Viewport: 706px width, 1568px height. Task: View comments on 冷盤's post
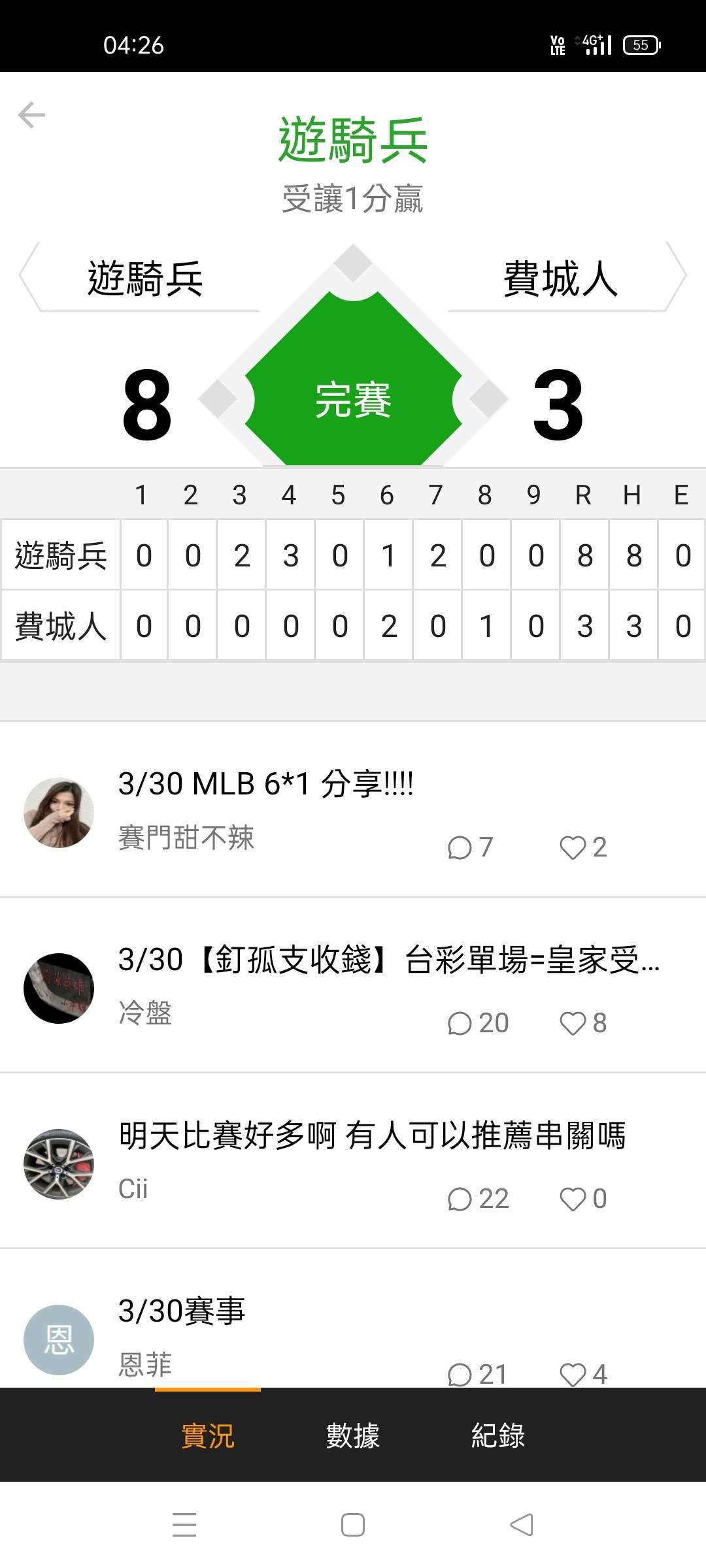(478, 1023)
